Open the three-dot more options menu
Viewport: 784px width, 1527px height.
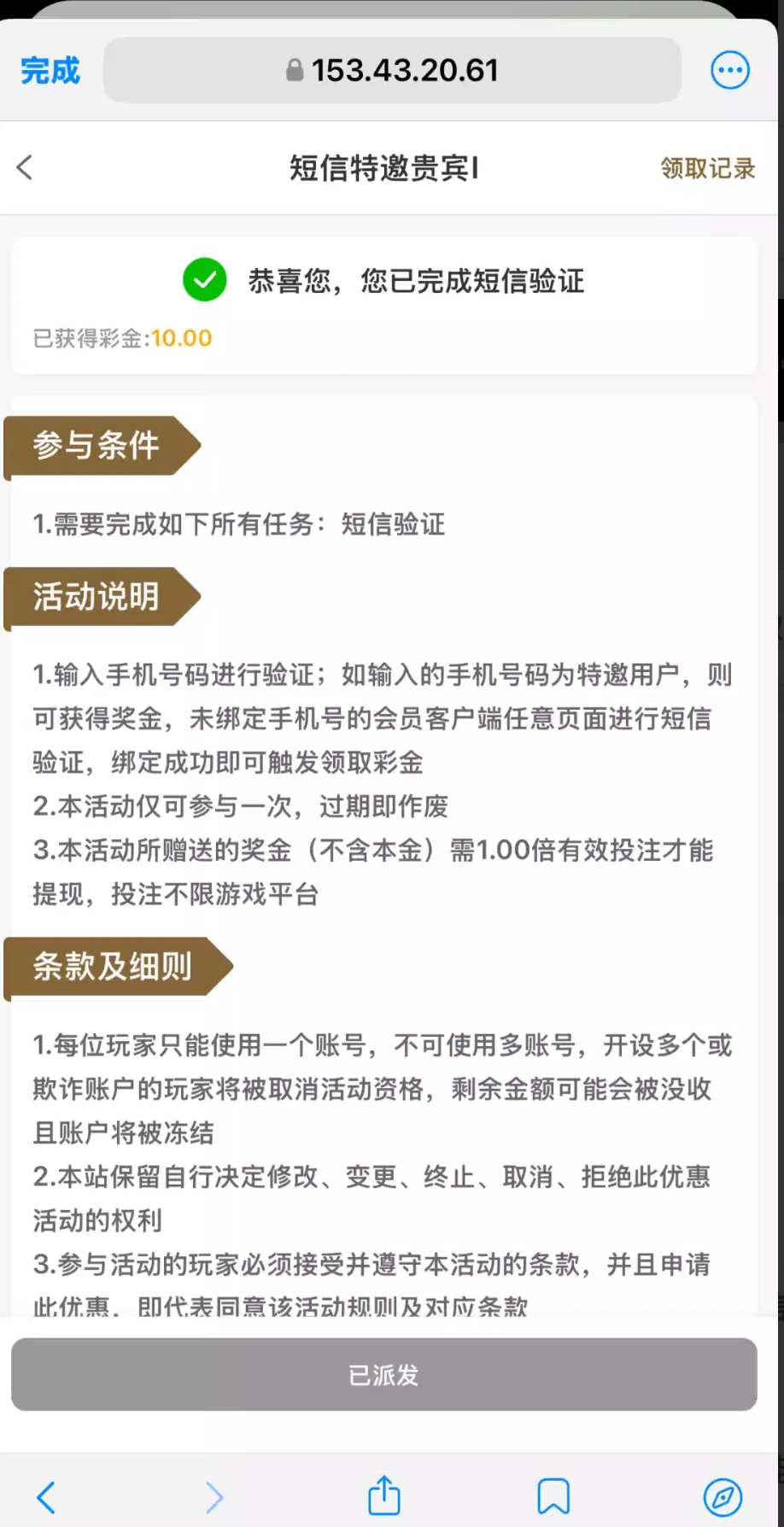pos(730,70)
